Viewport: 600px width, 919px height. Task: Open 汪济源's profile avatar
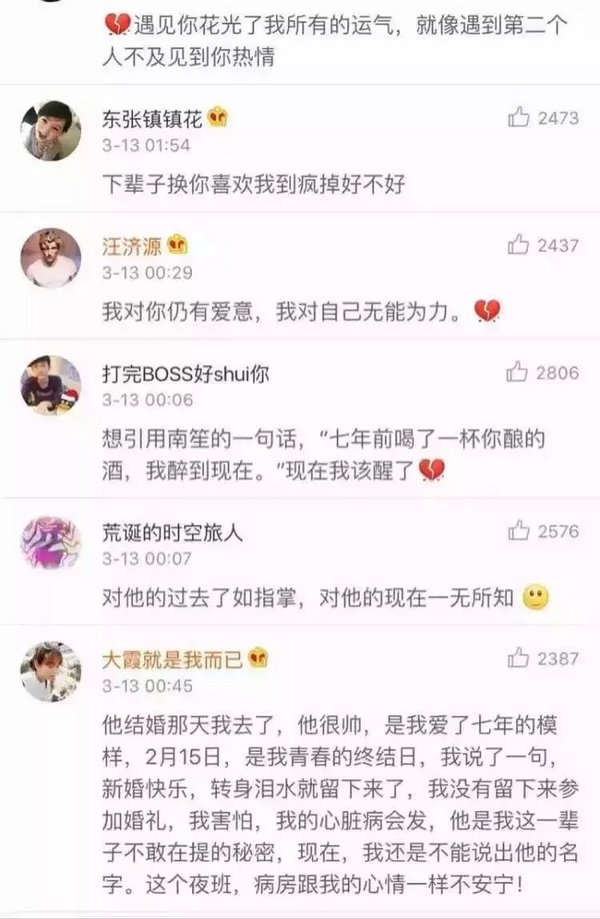point(50,258)
